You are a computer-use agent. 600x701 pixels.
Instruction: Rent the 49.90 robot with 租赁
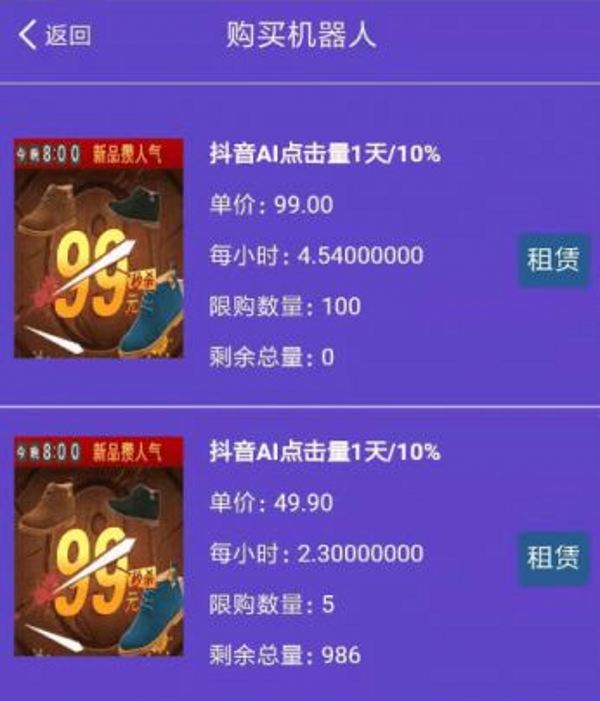[553, 557]
